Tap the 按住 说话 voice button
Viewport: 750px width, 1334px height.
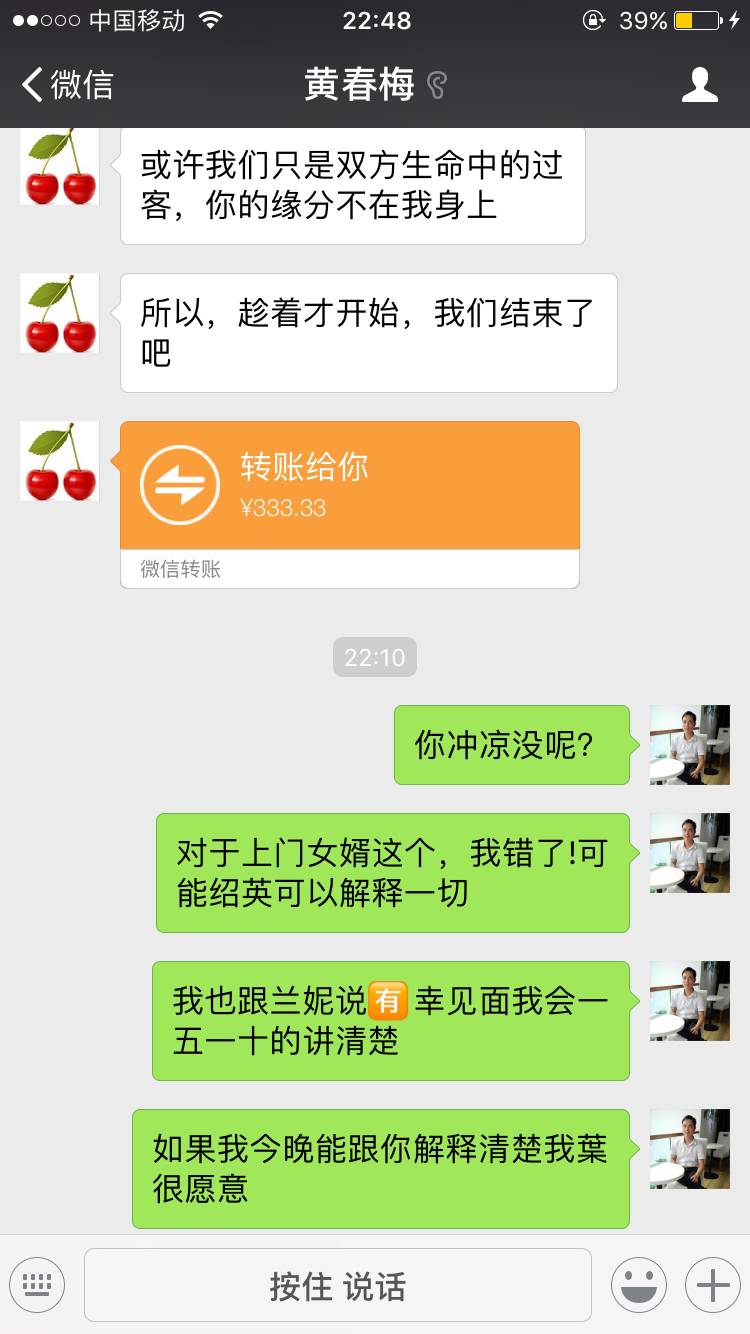(337, 1285)
